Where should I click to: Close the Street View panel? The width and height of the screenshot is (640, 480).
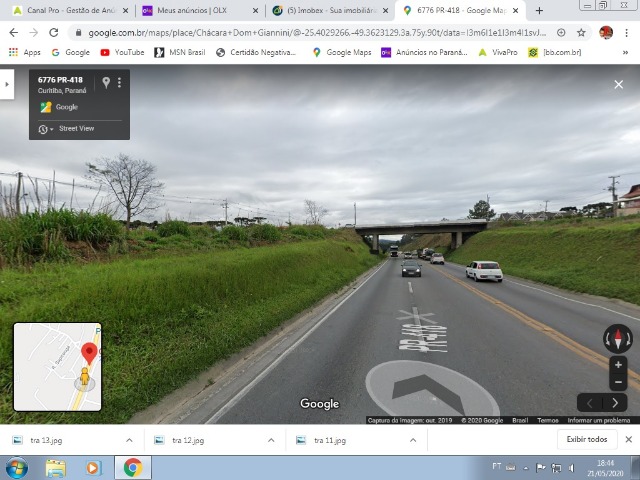[x=618, y=85]
